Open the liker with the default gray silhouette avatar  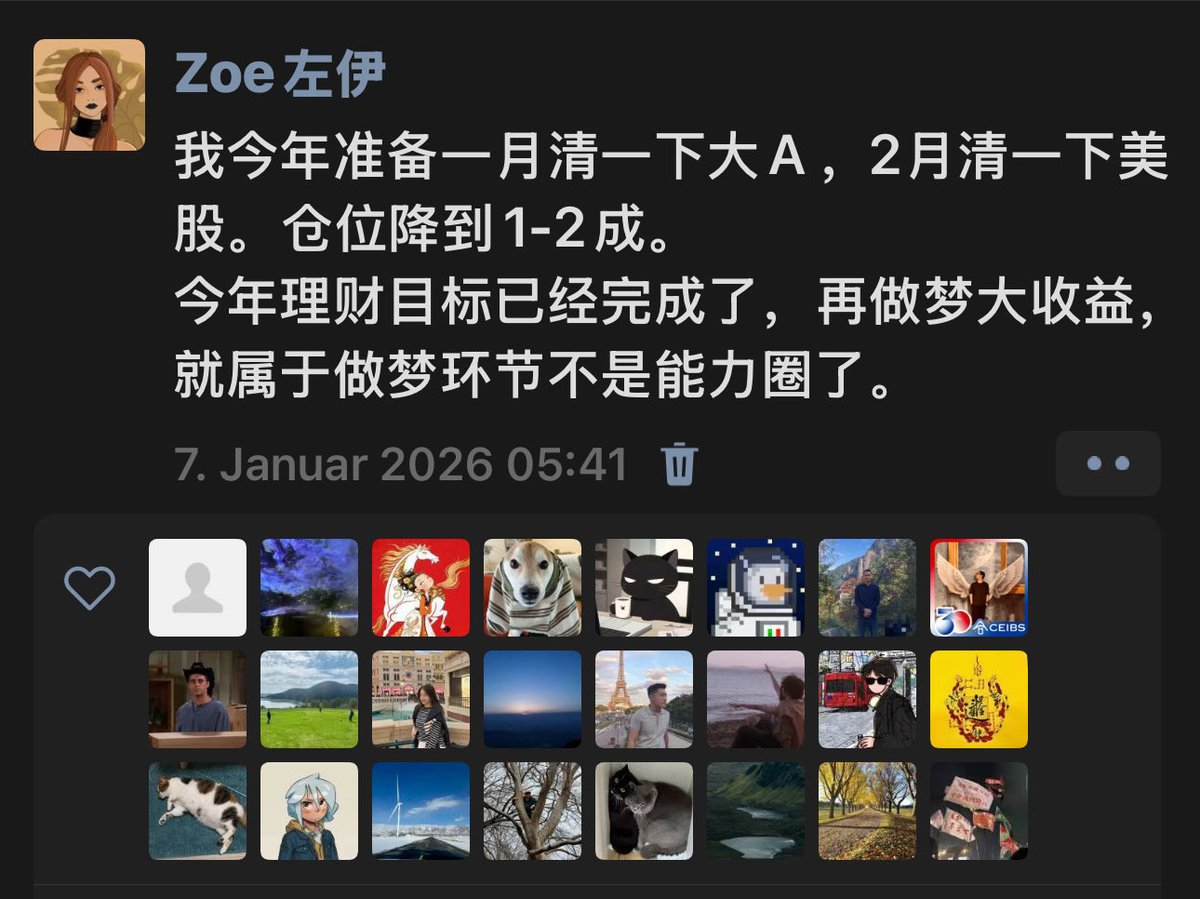coord(198,588)
